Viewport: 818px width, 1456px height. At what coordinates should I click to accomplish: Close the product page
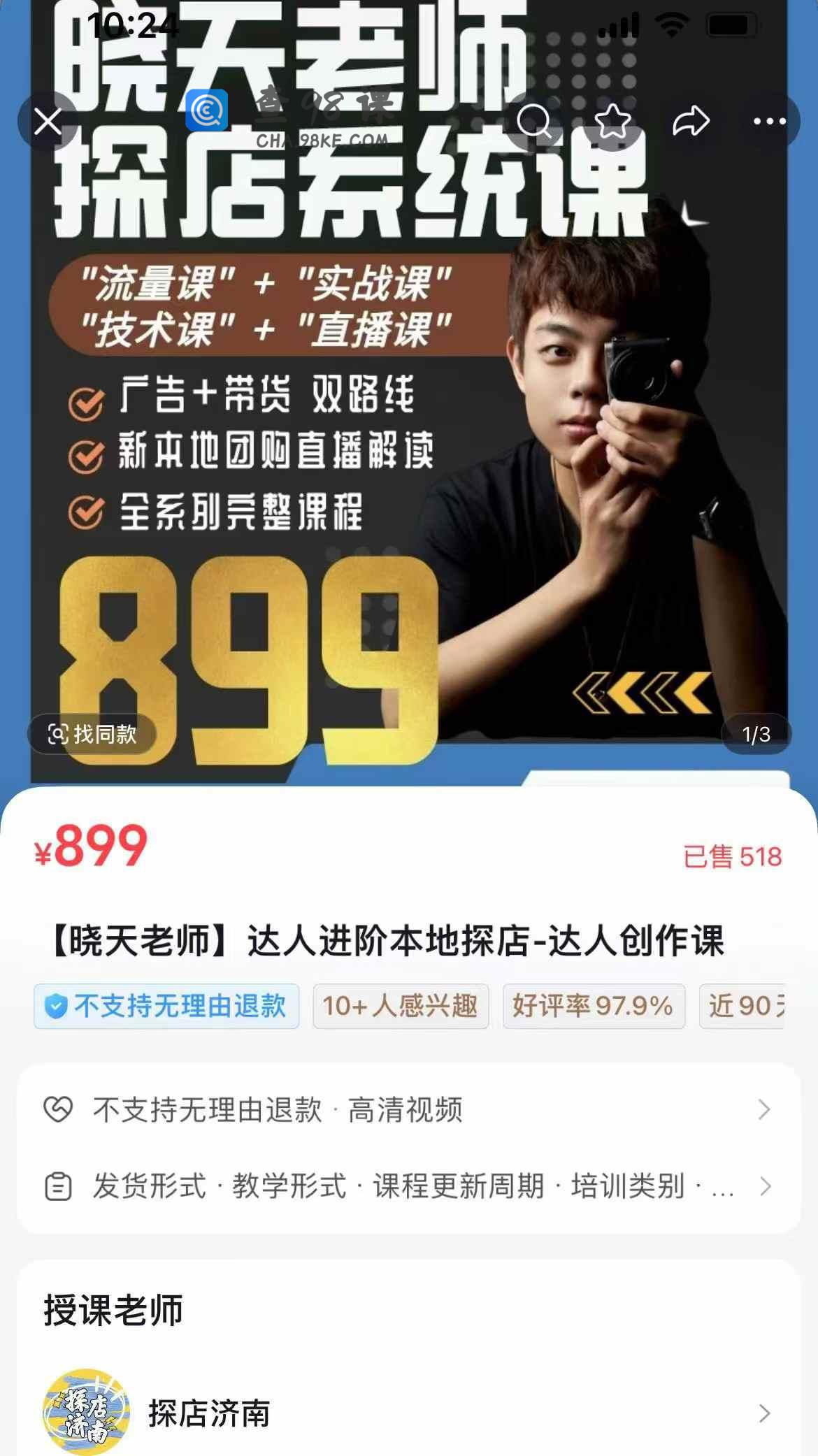pyautogui.click(x=48, y=122)
